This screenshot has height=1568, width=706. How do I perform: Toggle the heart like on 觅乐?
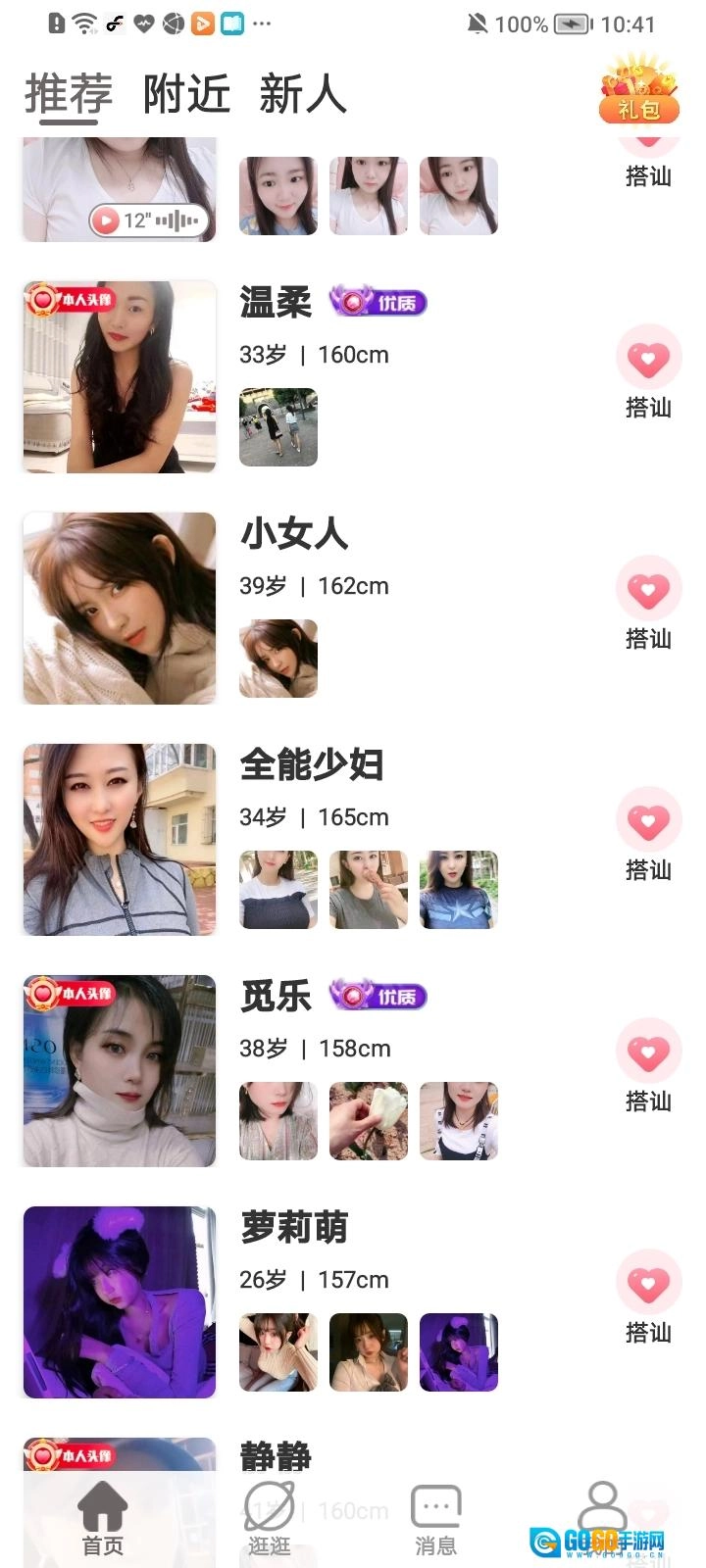click(648, 1051)
